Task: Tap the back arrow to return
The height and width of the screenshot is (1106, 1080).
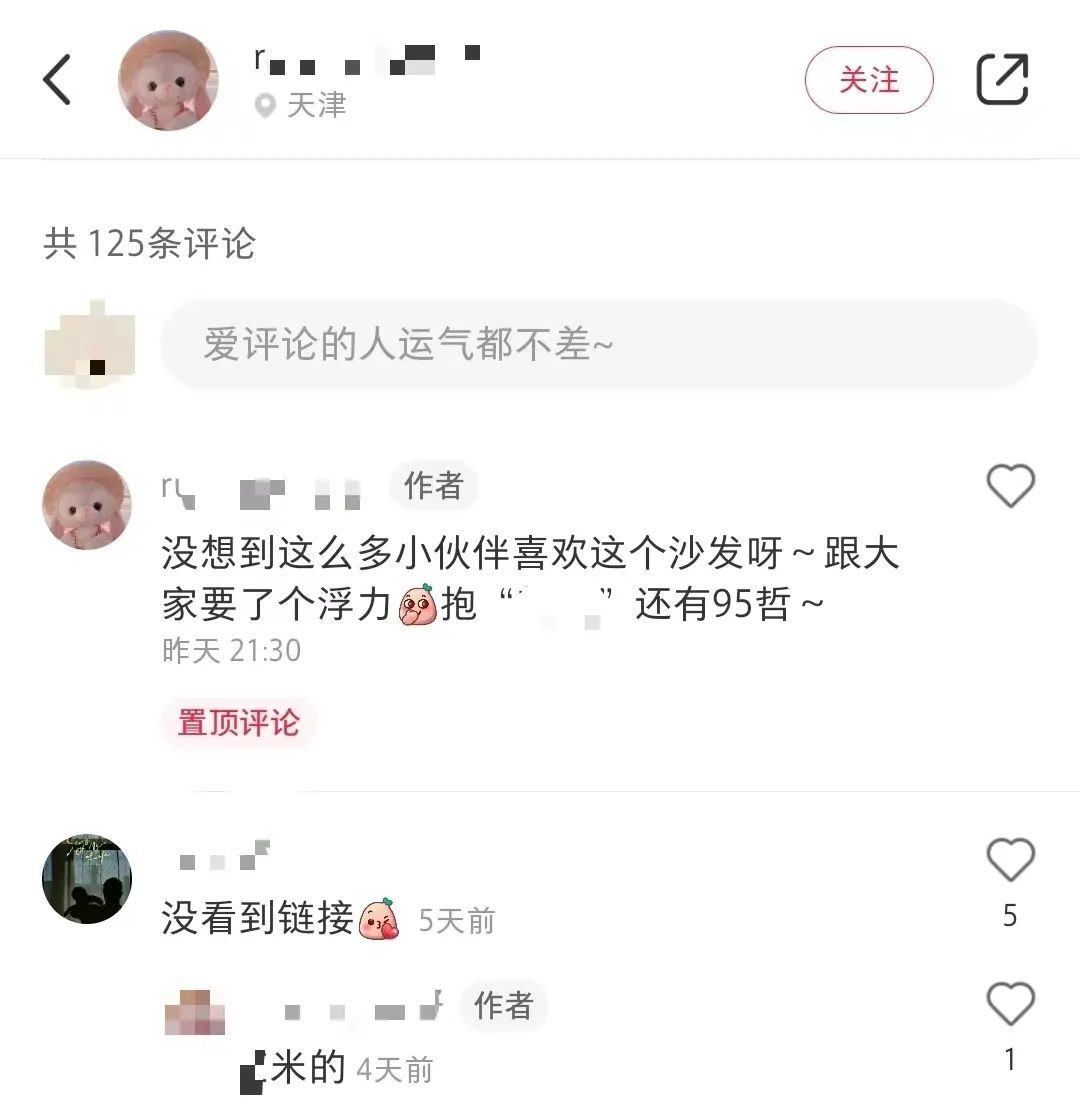Action: tap(57, 80)
